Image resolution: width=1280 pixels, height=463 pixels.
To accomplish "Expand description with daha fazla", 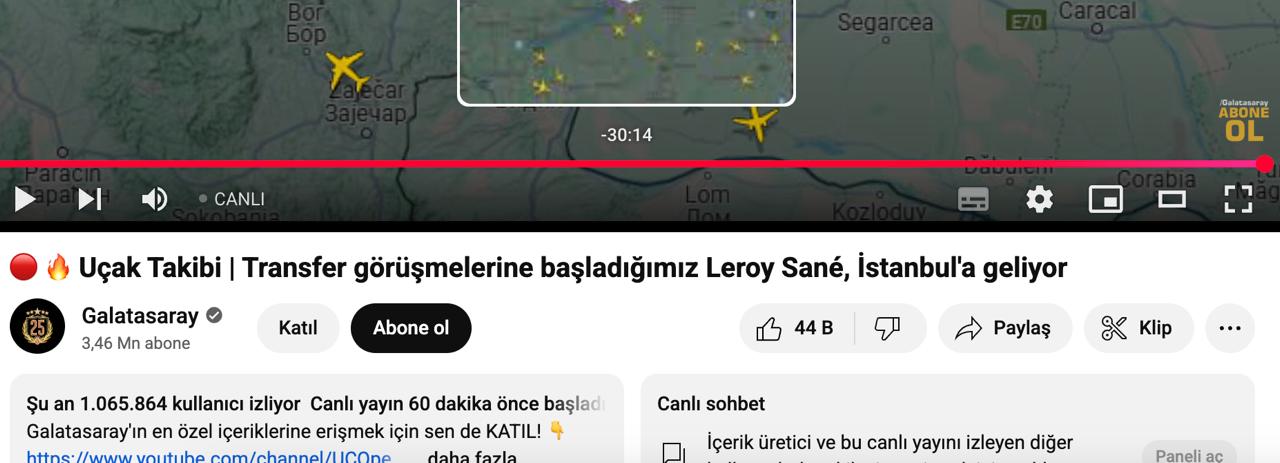I will 471,458.
